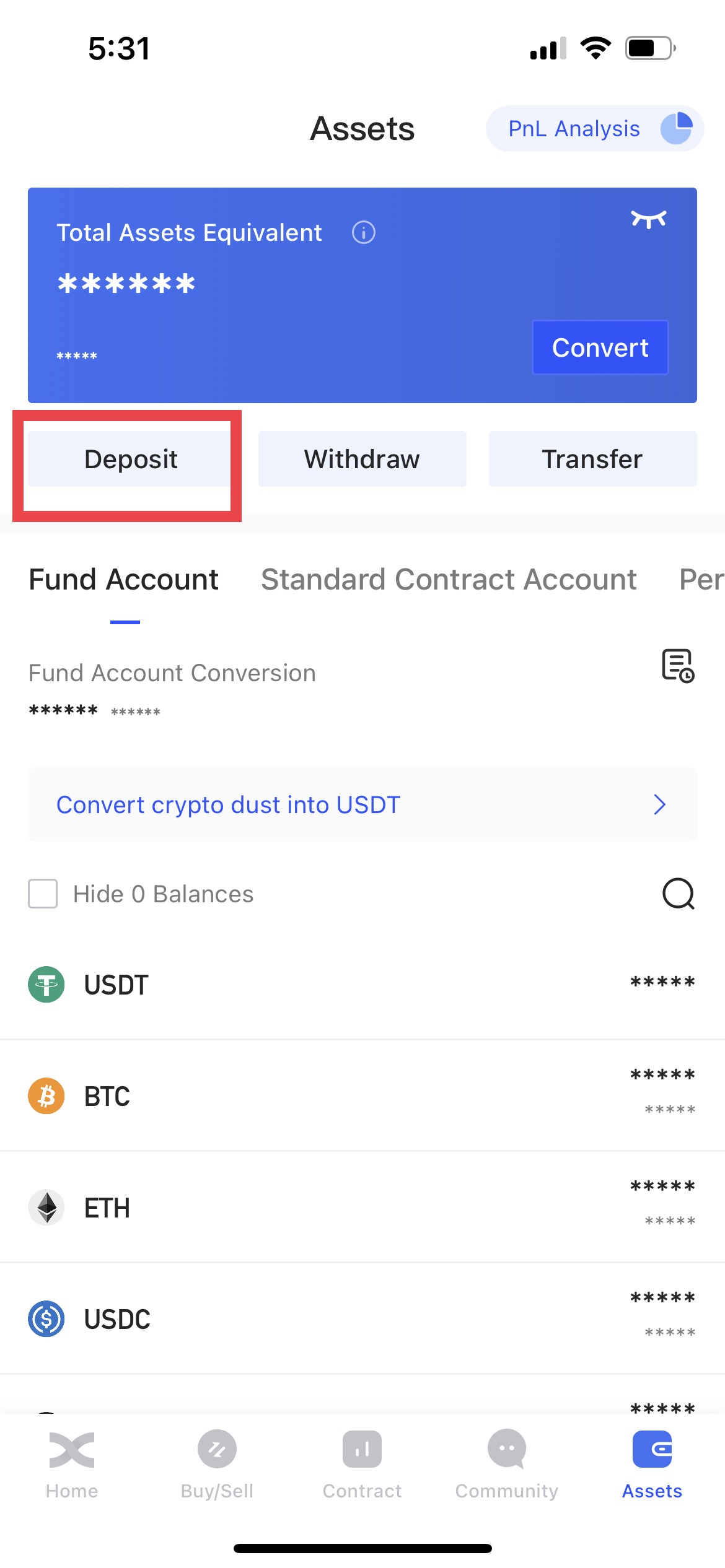This screenshot has width=725, height=1568.
Task: Switch to the Standard Contract Account tab
Action: pos(448,580)
